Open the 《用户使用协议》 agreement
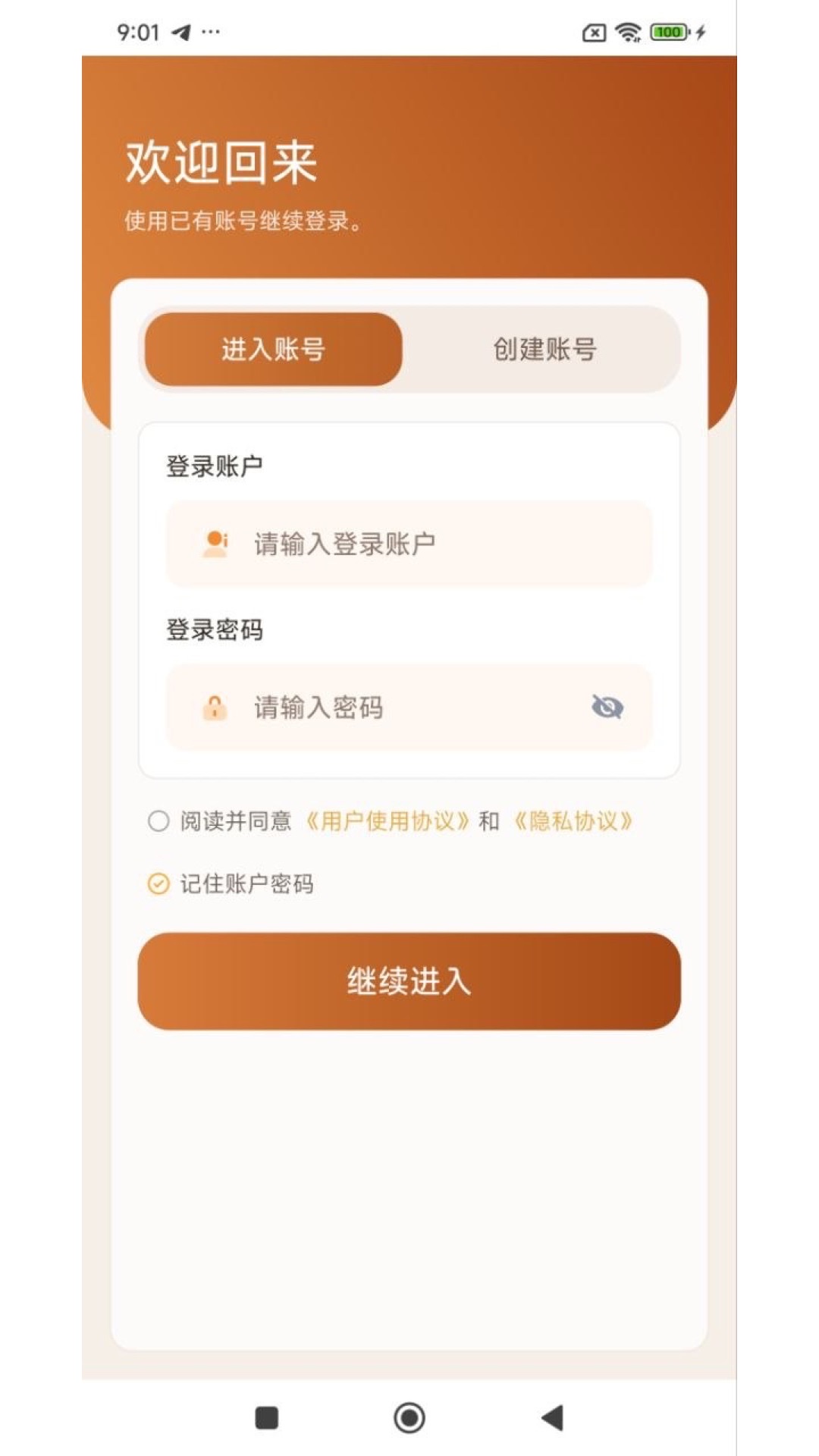819x1456 pixels. click(x=388, y=821)
